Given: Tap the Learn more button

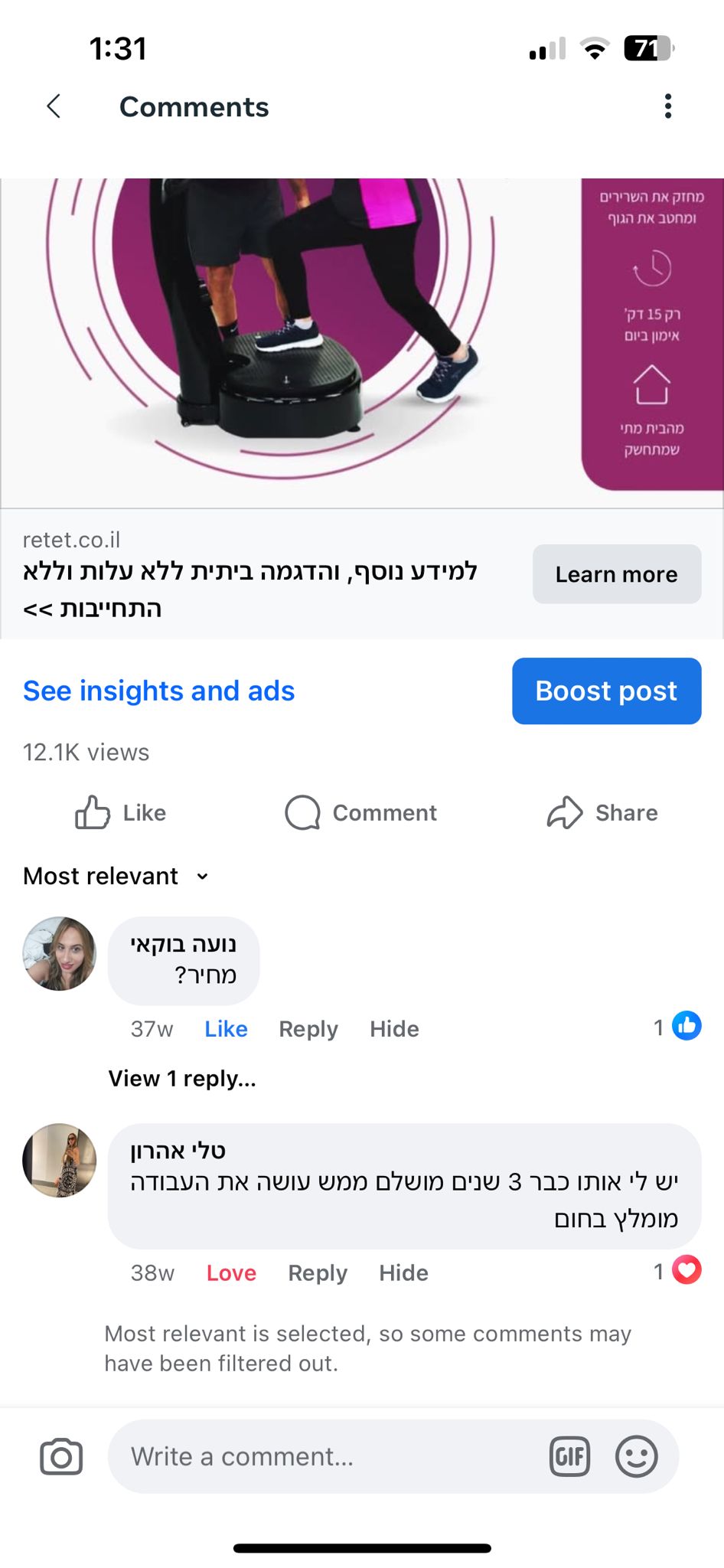Looking at the screenshot, I should click(x=617, y=574).
